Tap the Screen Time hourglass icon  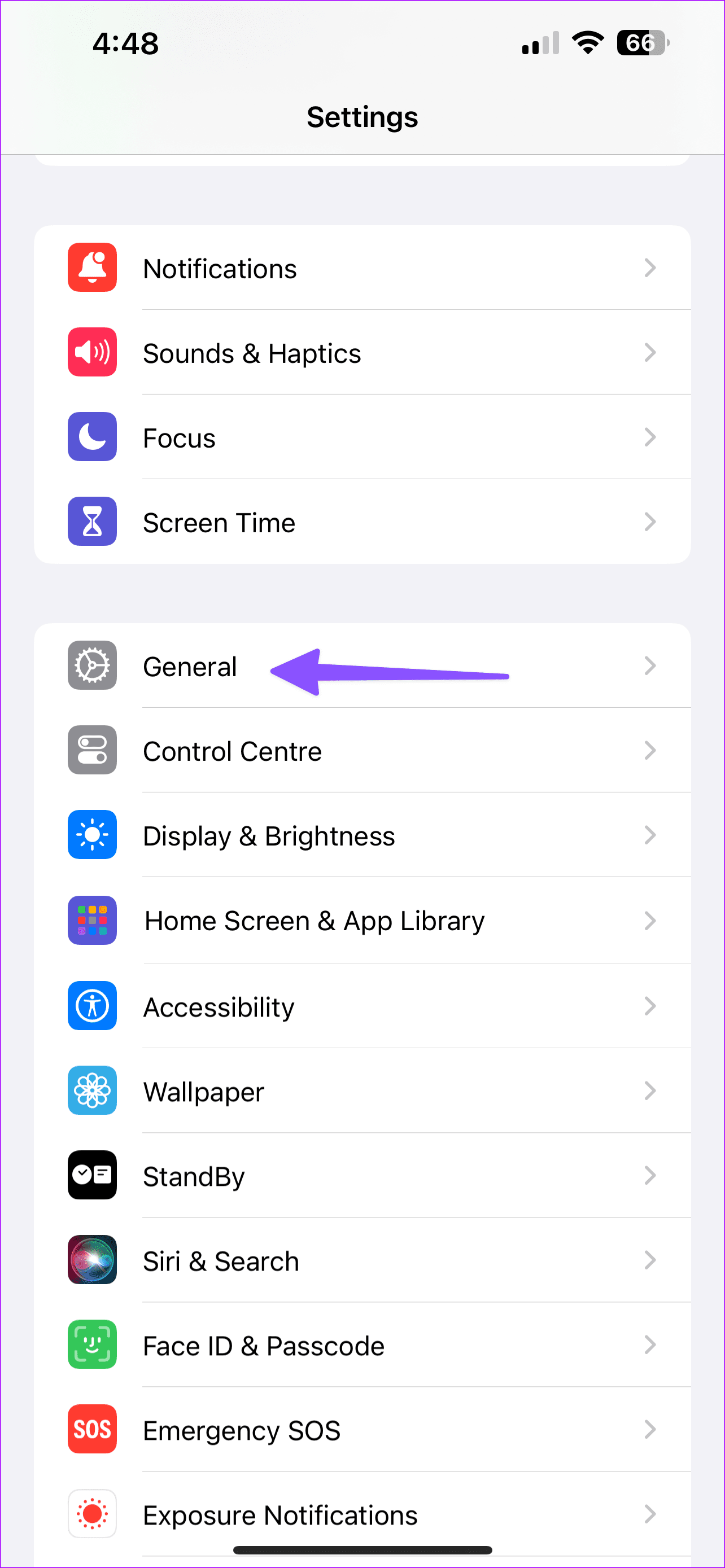[x=92, y=522]
